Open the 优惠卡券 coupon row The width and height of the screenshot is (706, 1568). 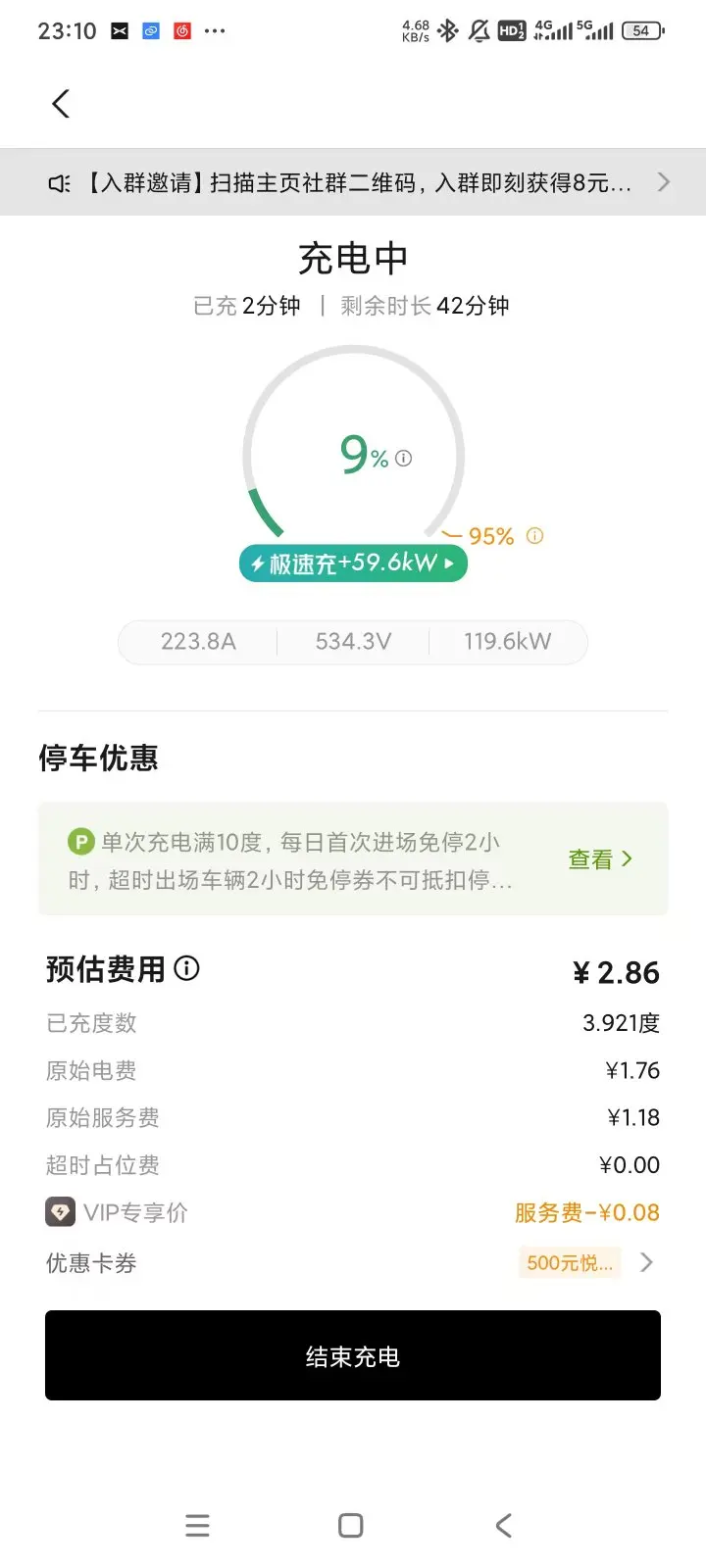point(353,1262)
